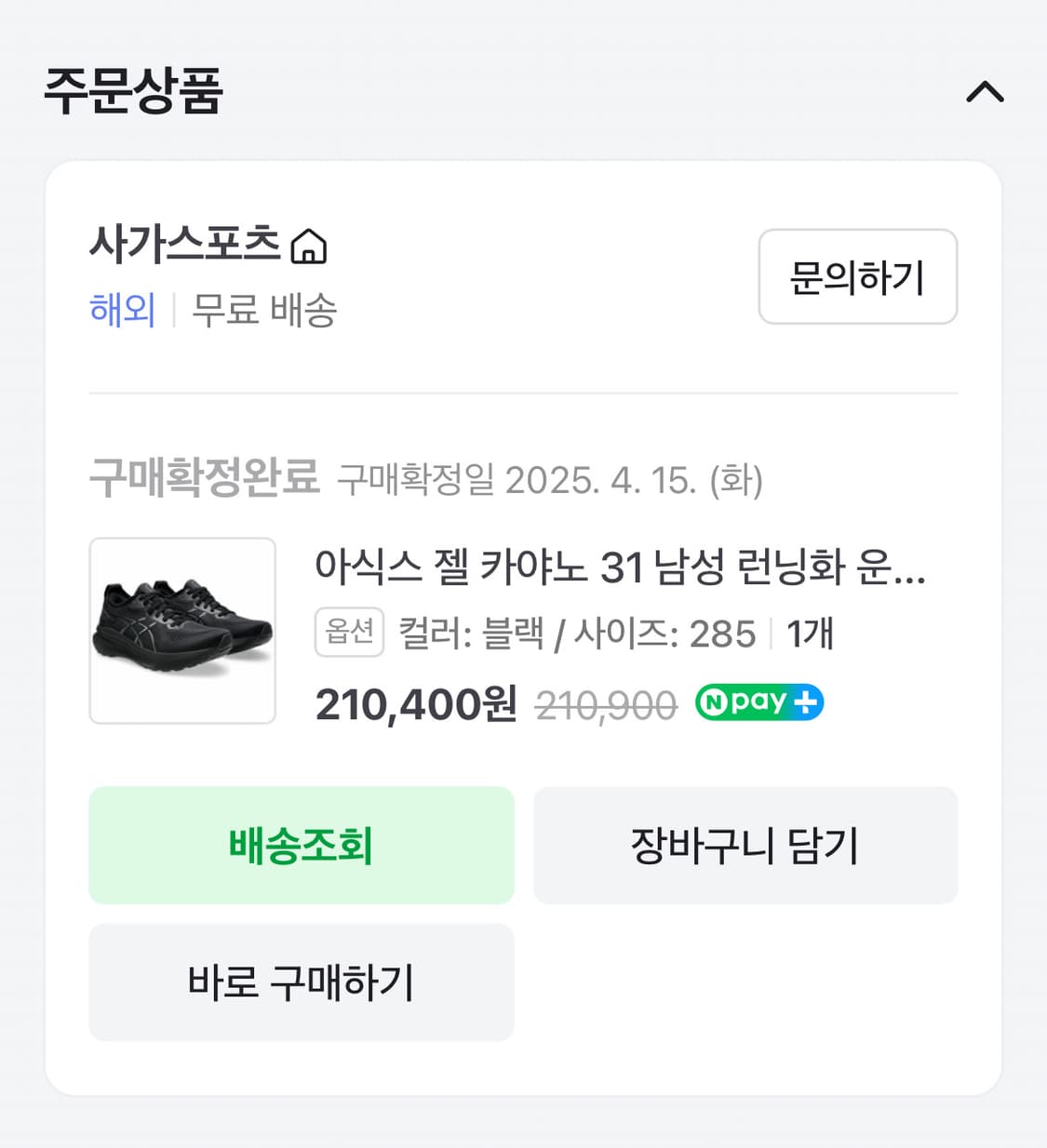Open the 문의하기 inquiry button
Viewport: 1047px width, 1148px height.
[x=857, y=278]
